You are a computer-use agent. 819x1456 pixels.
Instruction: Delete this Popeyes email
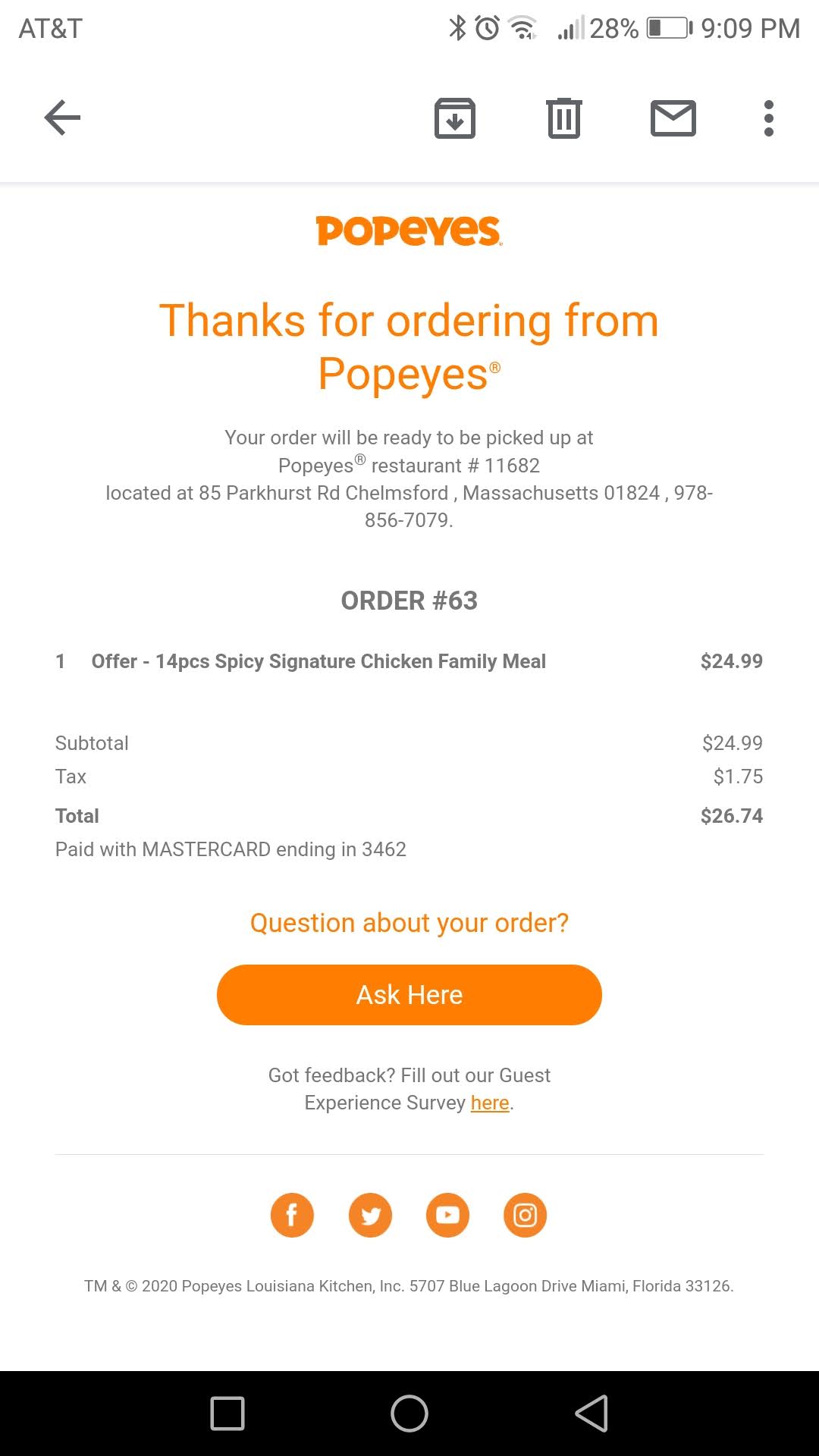click(563, 118)
